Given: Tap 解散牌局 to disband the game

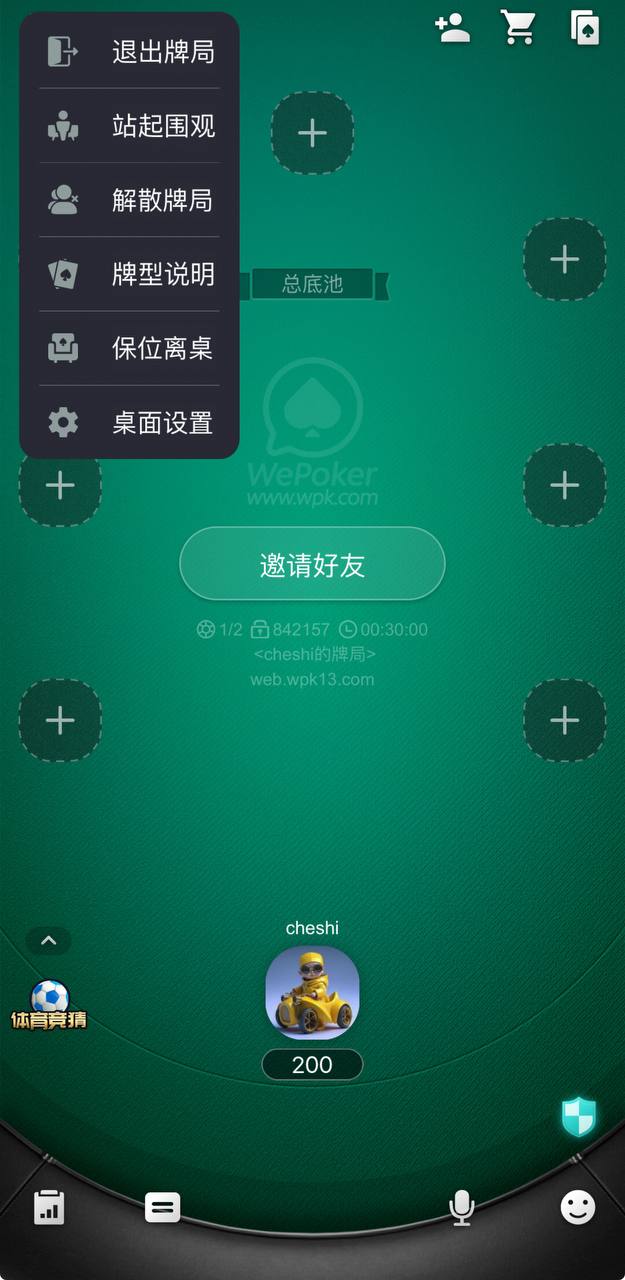Looking at the screenshot, I should pyautogui.click(x=130, y=200).
